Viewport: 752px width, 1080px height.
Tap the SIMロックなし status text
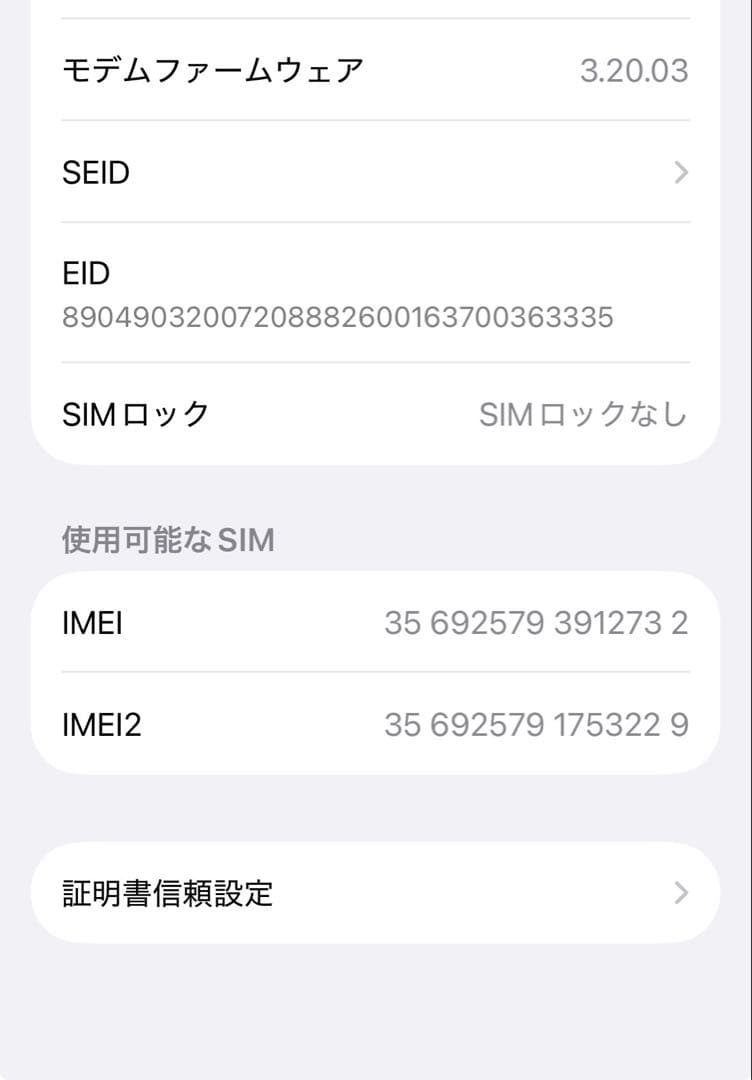tap(584, 413)
